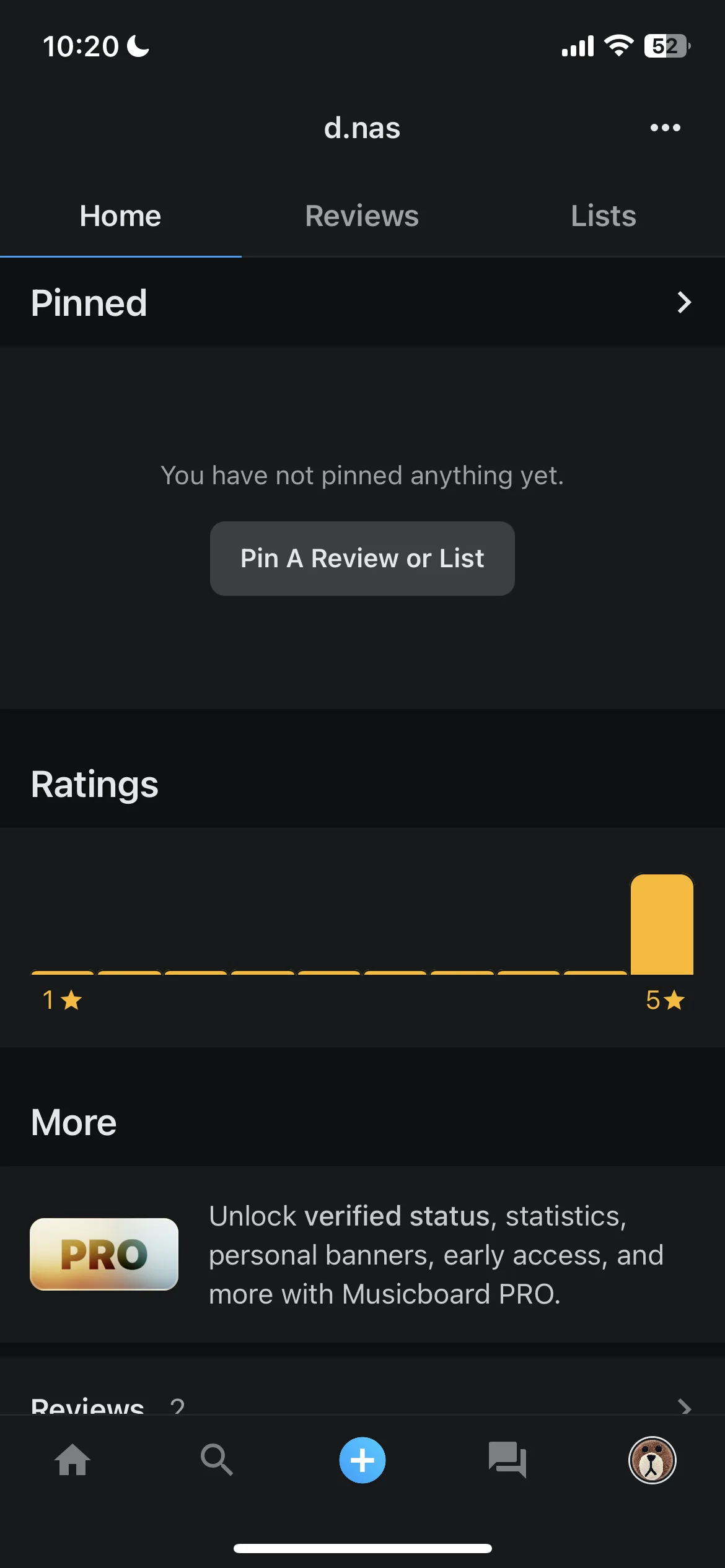Go to the home feed icon
Image resolution: width=725 pixels, height=1568 pixels.
point(72,1460)
